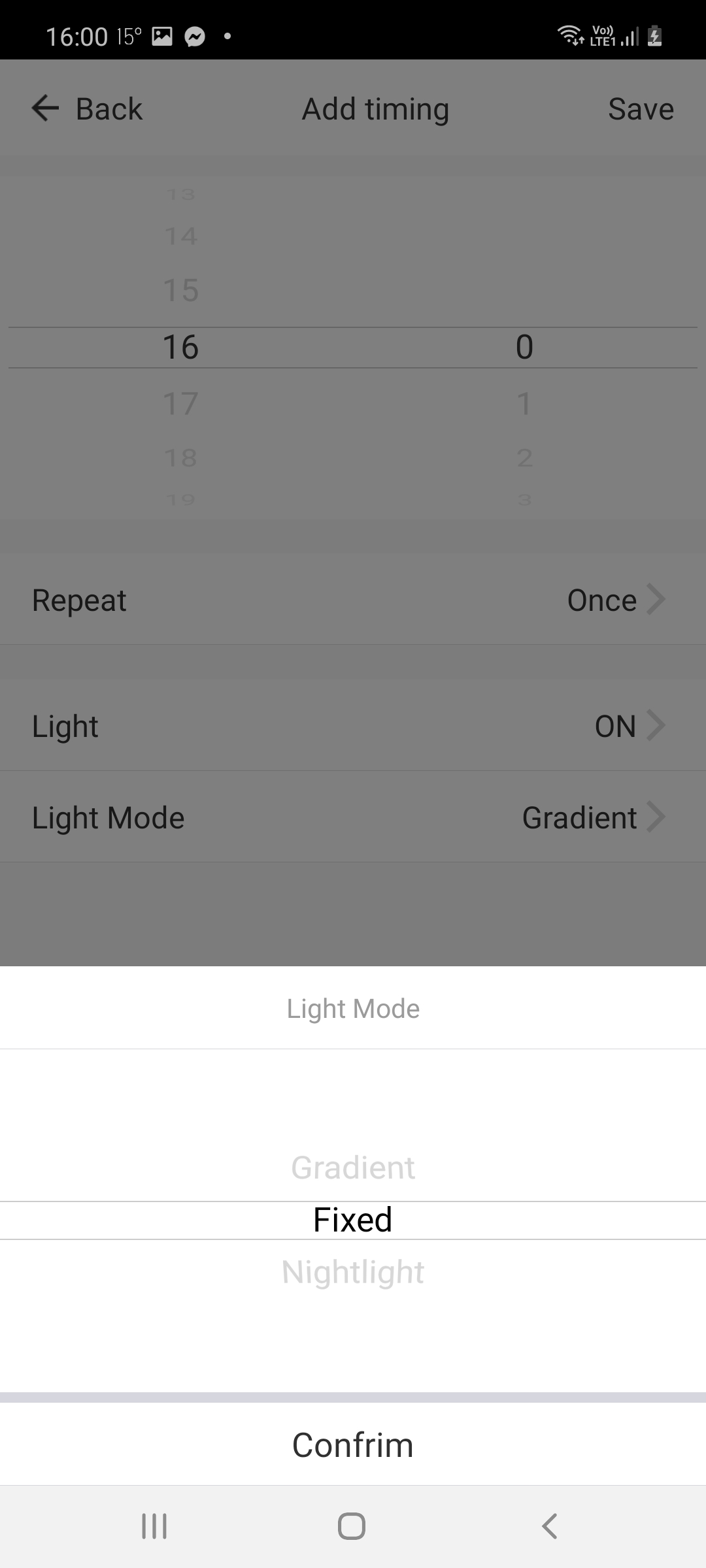Viewport: 706px width, 1568px height.
Task: Open the recent apps view
Action: 154,1526
